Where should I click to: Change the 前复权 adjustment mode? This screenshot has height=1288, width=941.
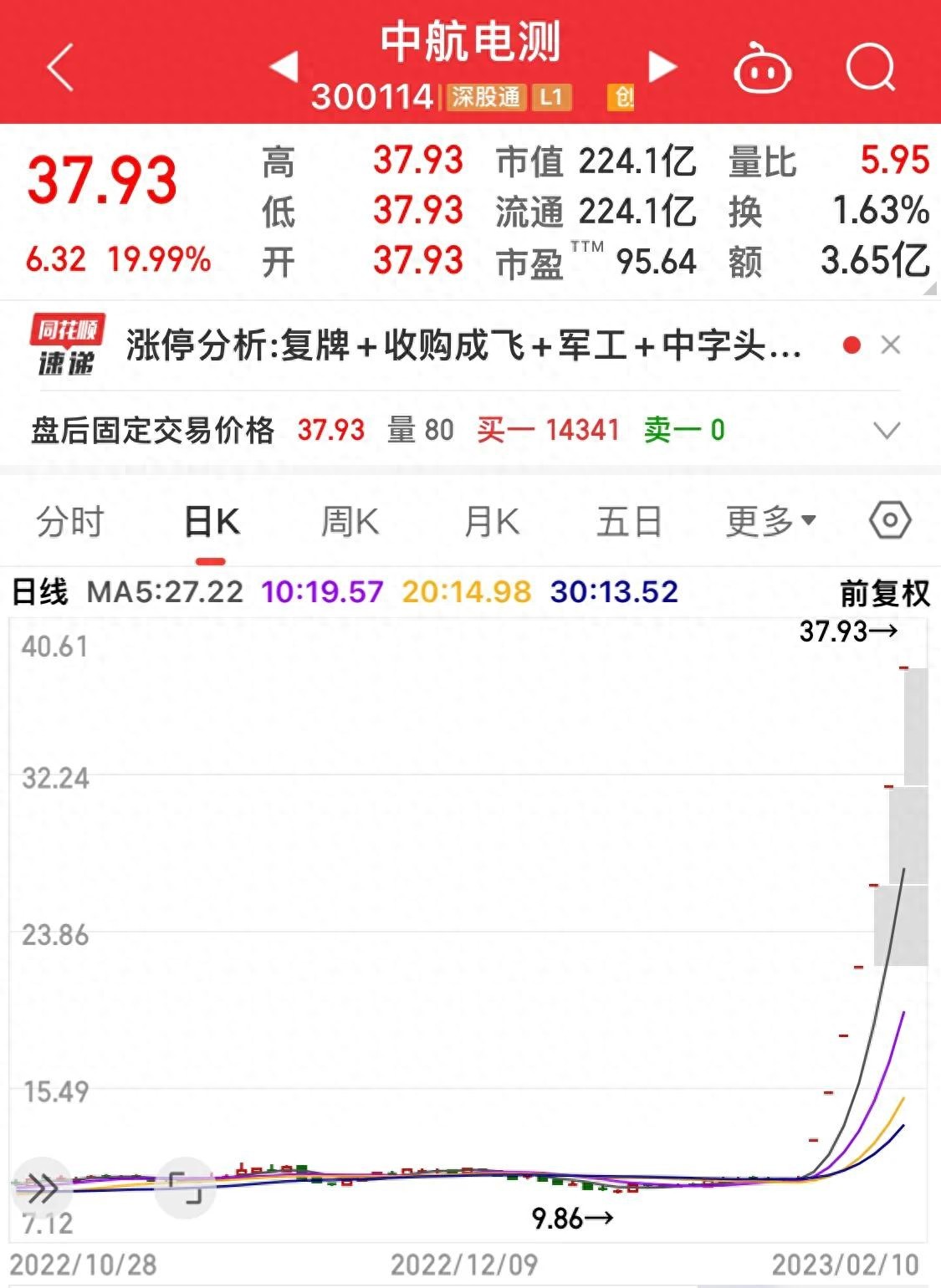(x=884, y=593)
